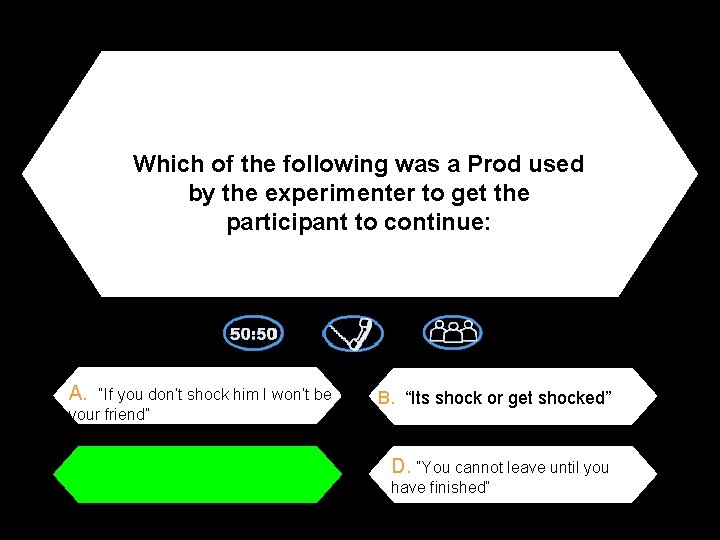Select answer A about not being your friend
Viewport: 720px width, 540px height.
[197, 395]
